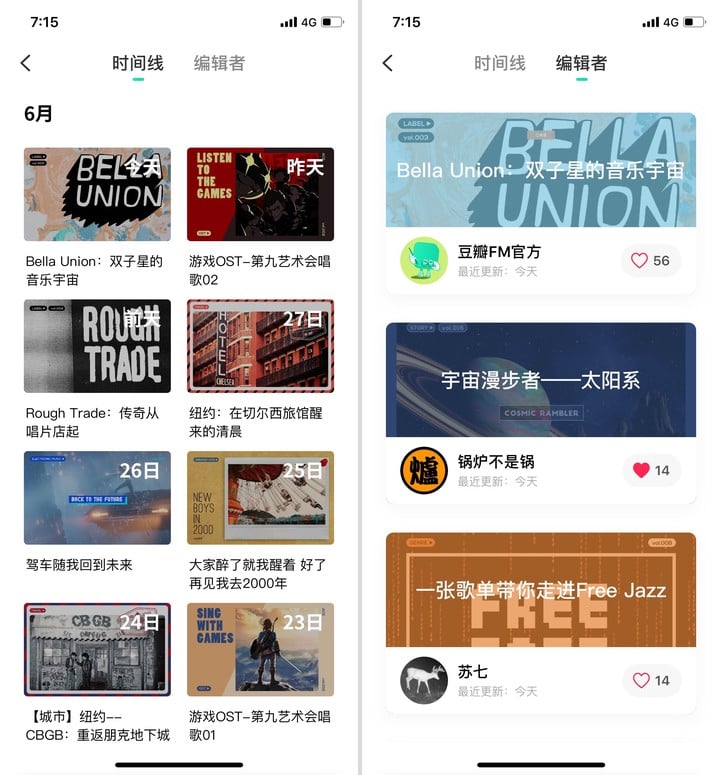Switch to 时间线 tab from the editors screen
720x775 pixels.
tap(499, 63)
